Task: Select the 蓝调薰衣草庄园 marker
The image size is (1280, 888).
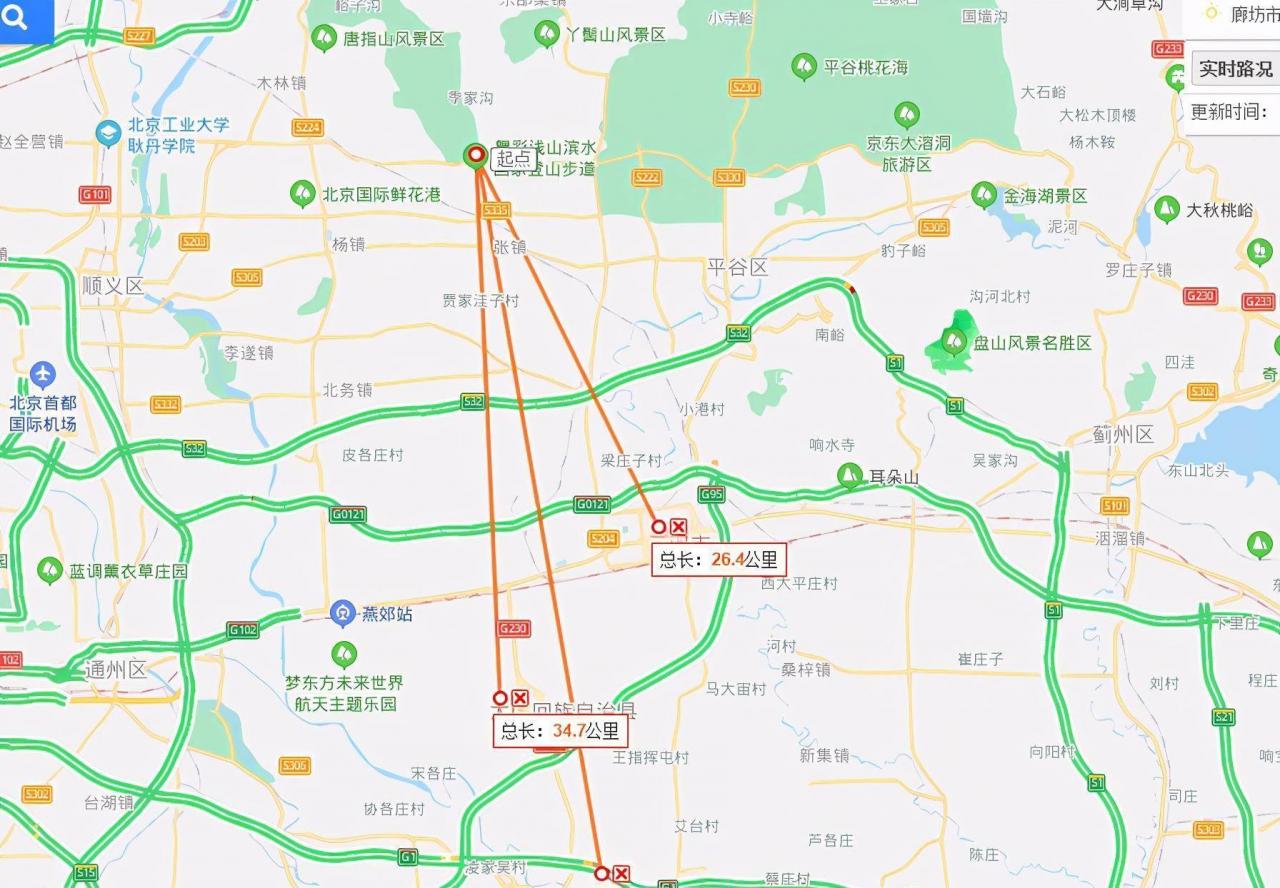Action: 50,571
